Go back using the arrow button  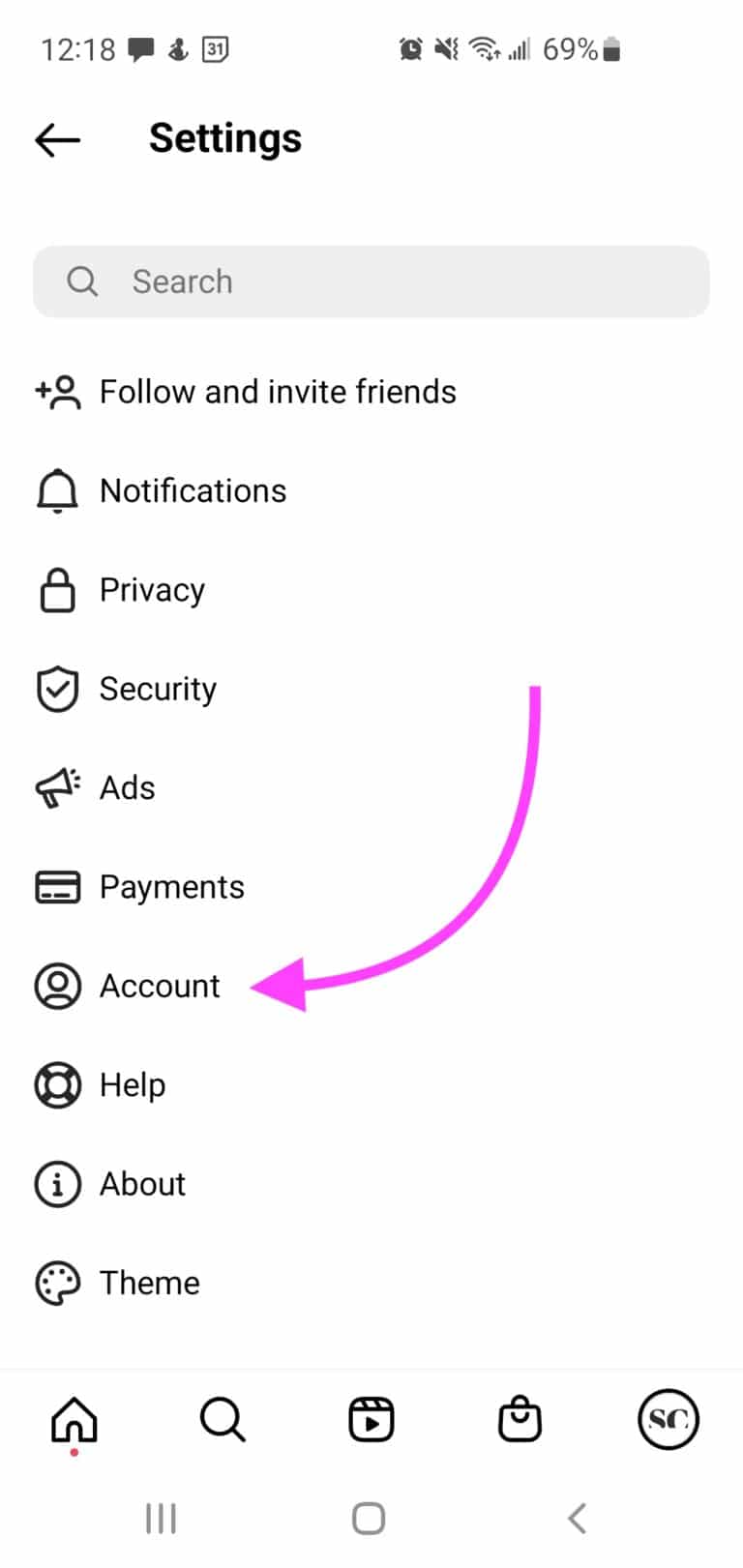point(56,138)
